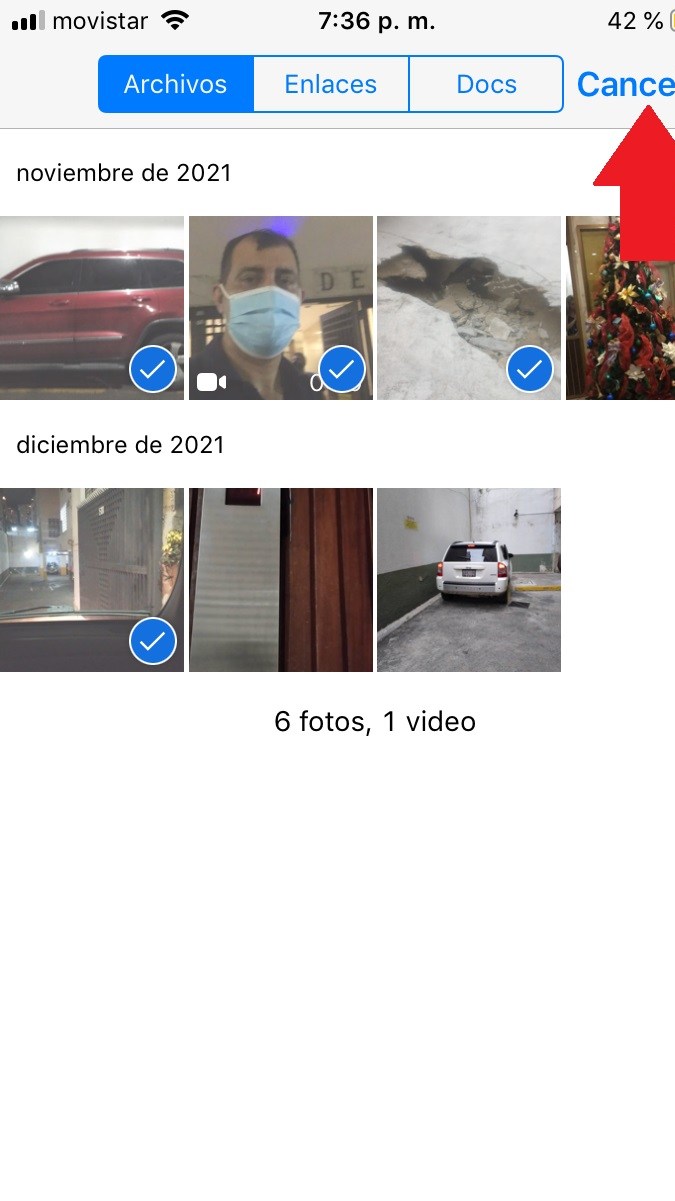Deselect the broken ceiling photo

click(469, 308)
